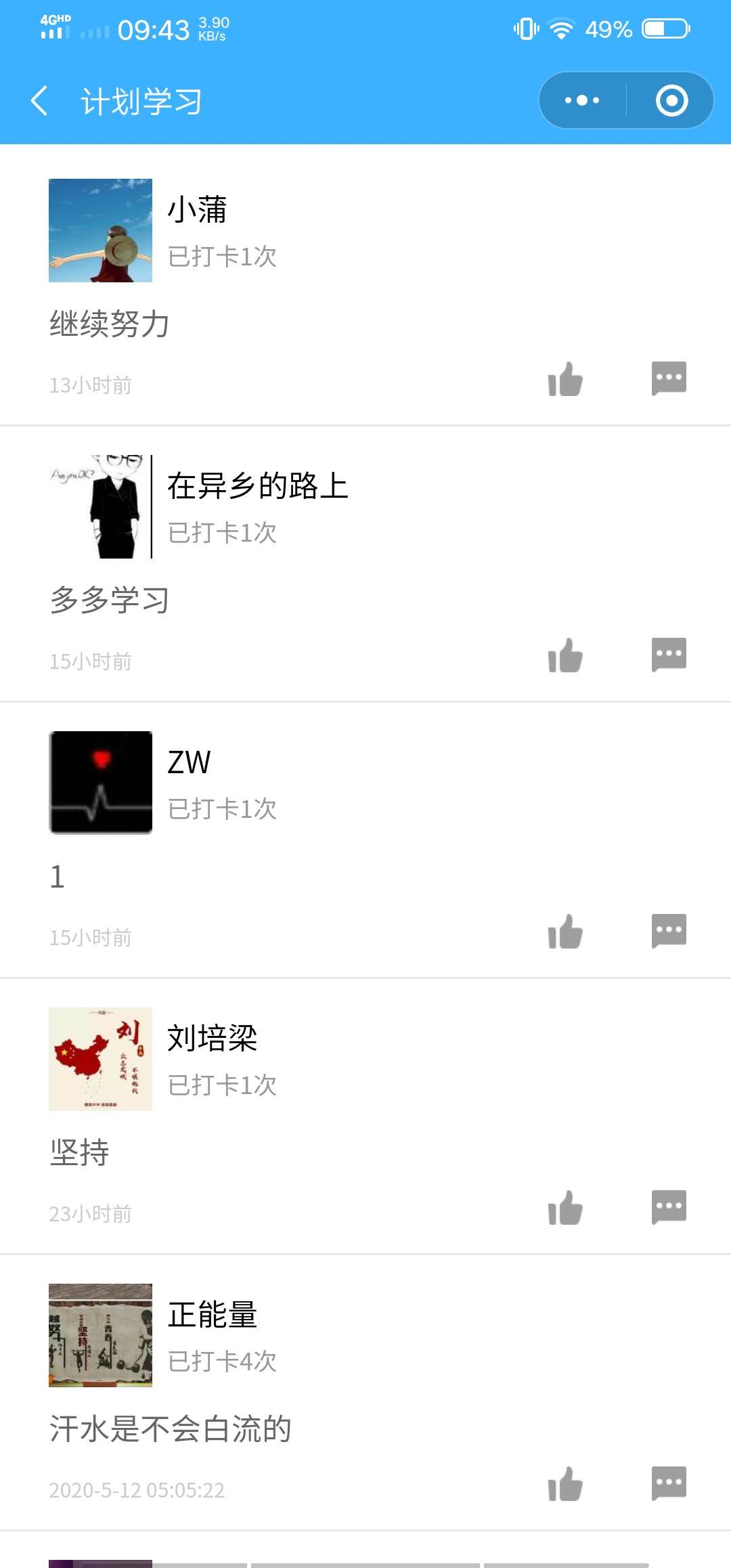Open 小蒲's profile avatar
Screen dimensions: 731x1568
[99, 230]
